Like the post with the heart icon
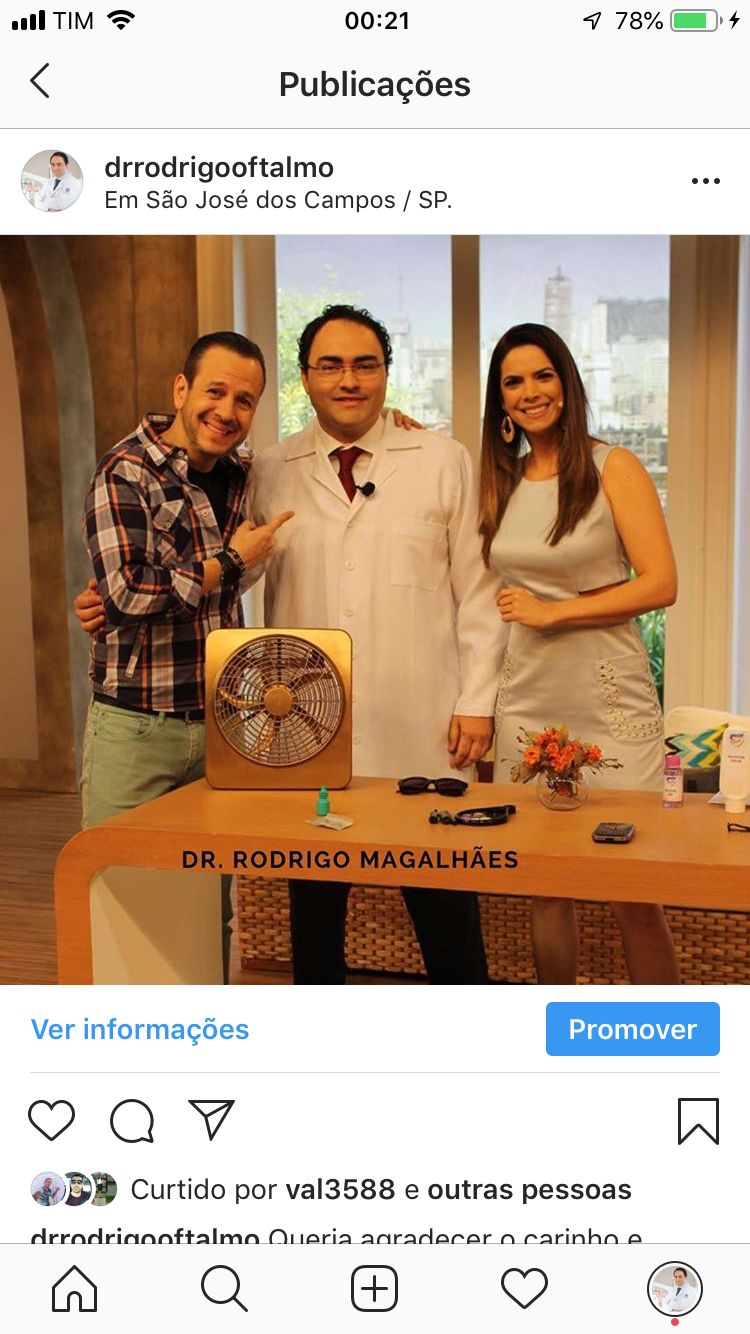Screen dimensions: 750x1334 (52, 1121)
